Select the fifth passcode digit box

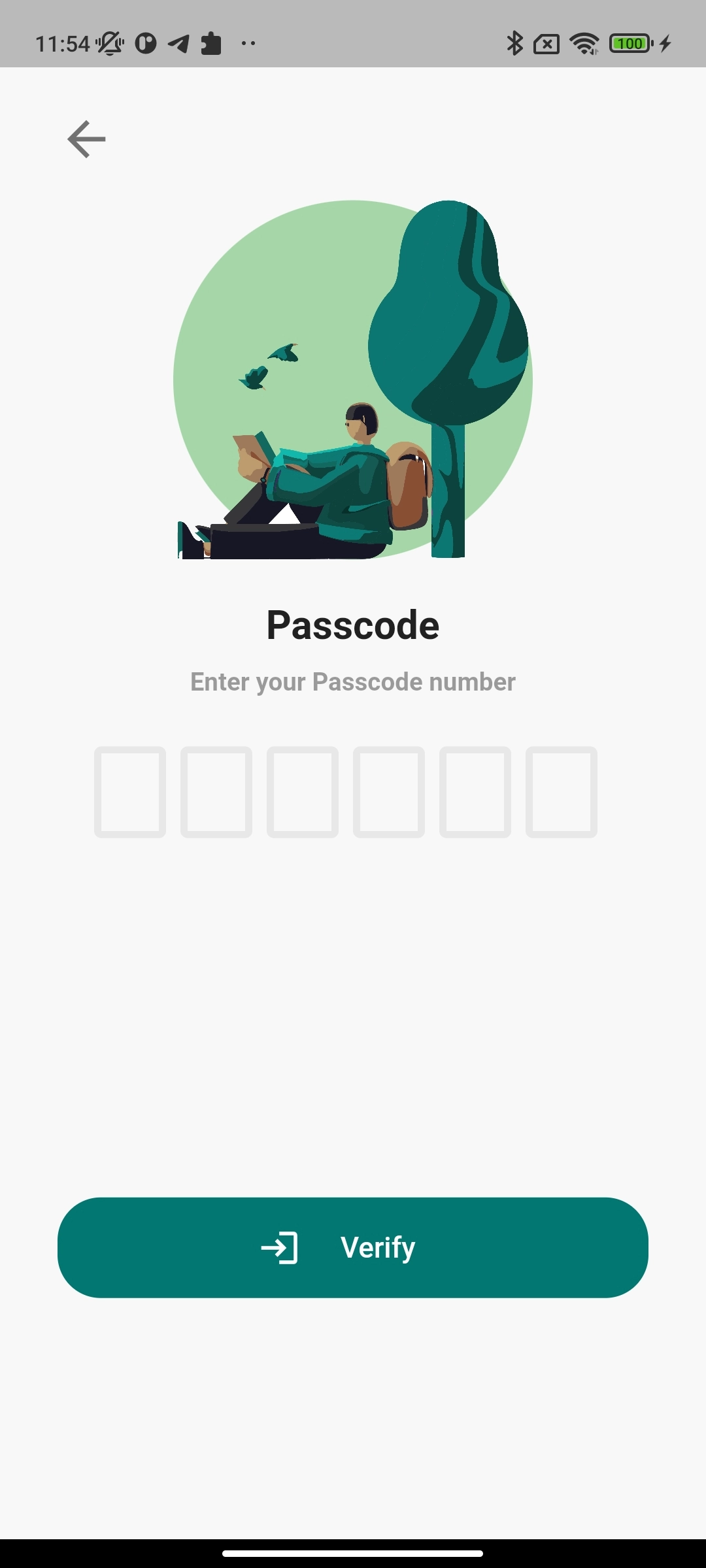point(475,792)
